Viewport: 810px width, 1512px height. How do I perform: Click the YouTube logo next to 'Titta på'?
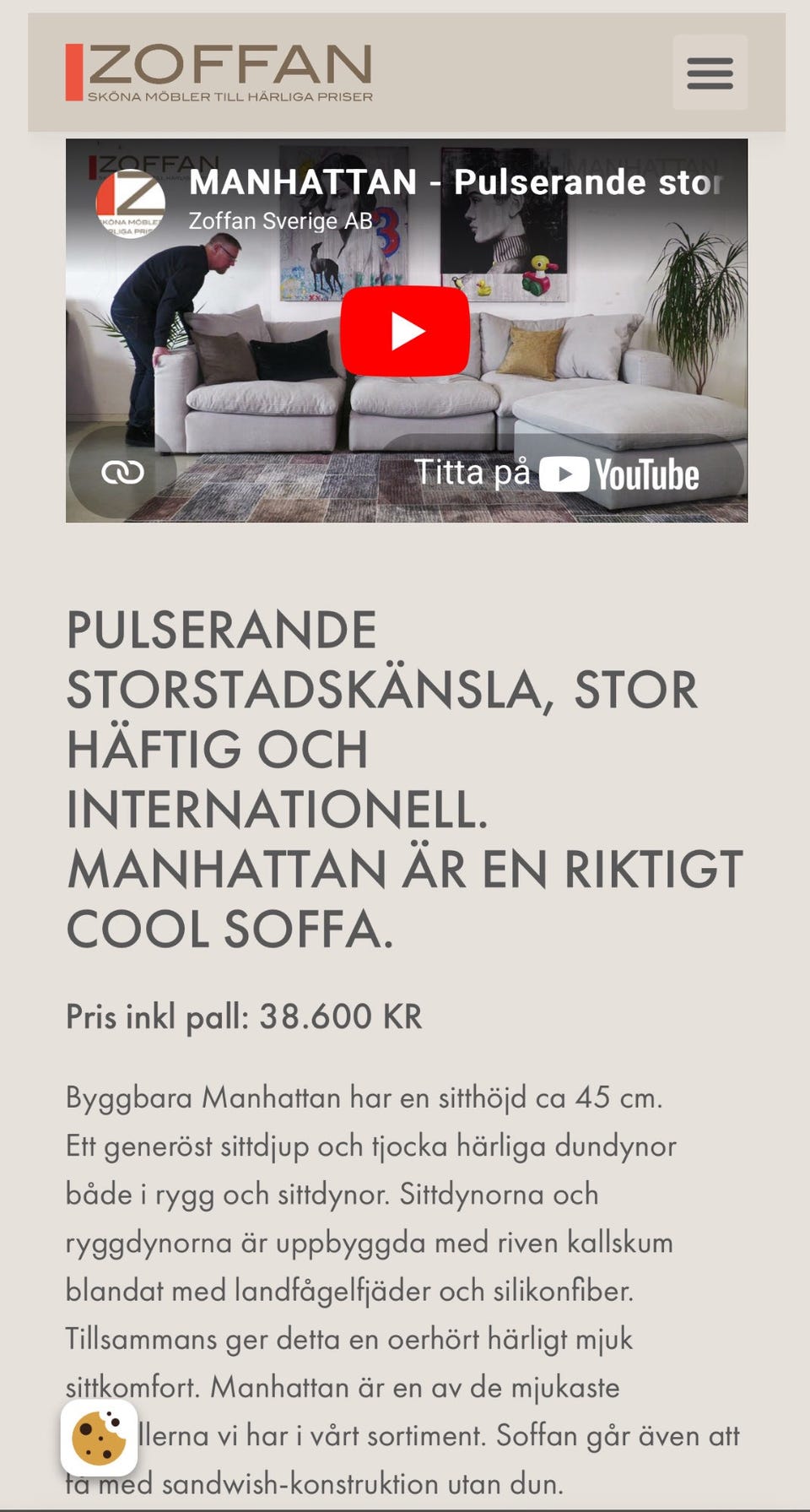click(x=620, y=475)
